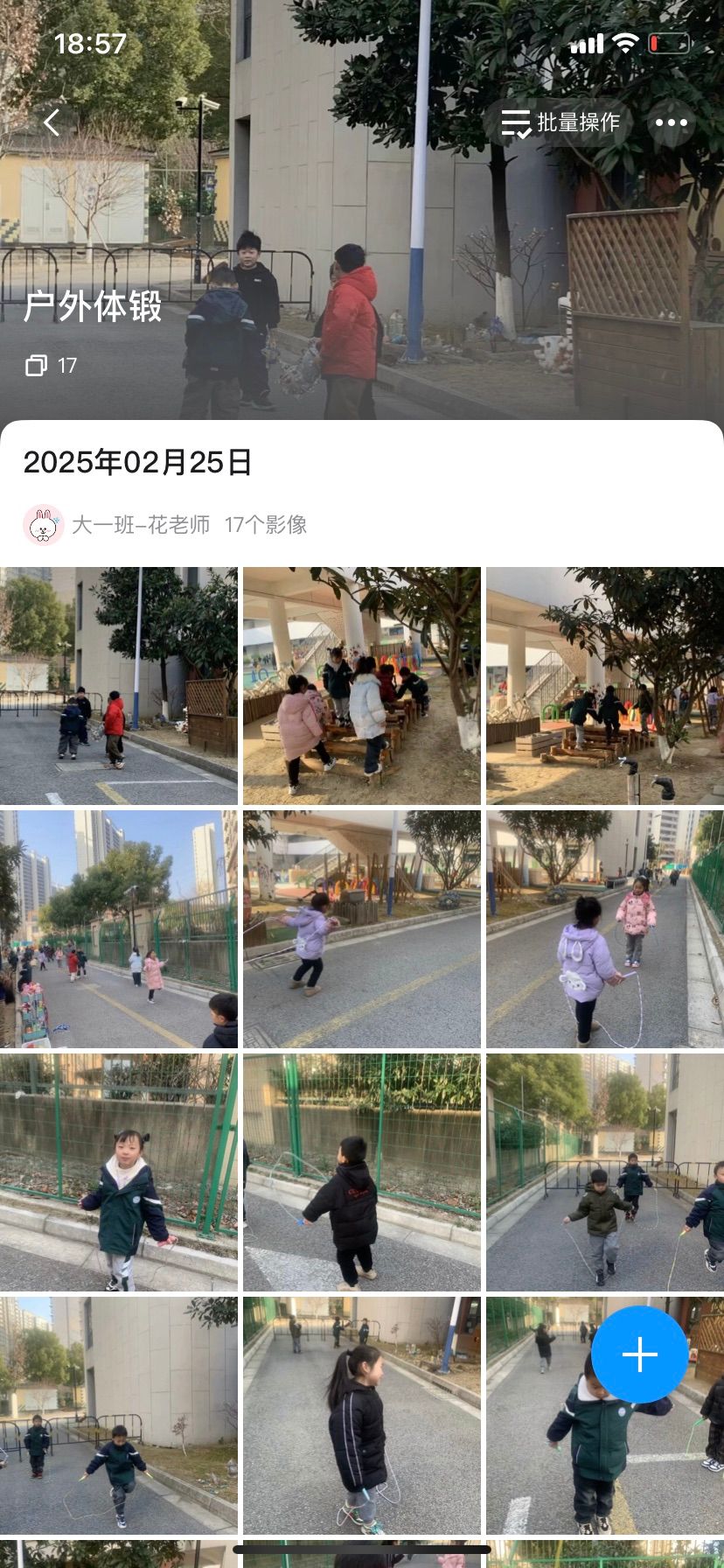The width and height of the screenshot is (724, 1568).
Task: Open photo of two kids beside grey building
Action: point(118,1416)
